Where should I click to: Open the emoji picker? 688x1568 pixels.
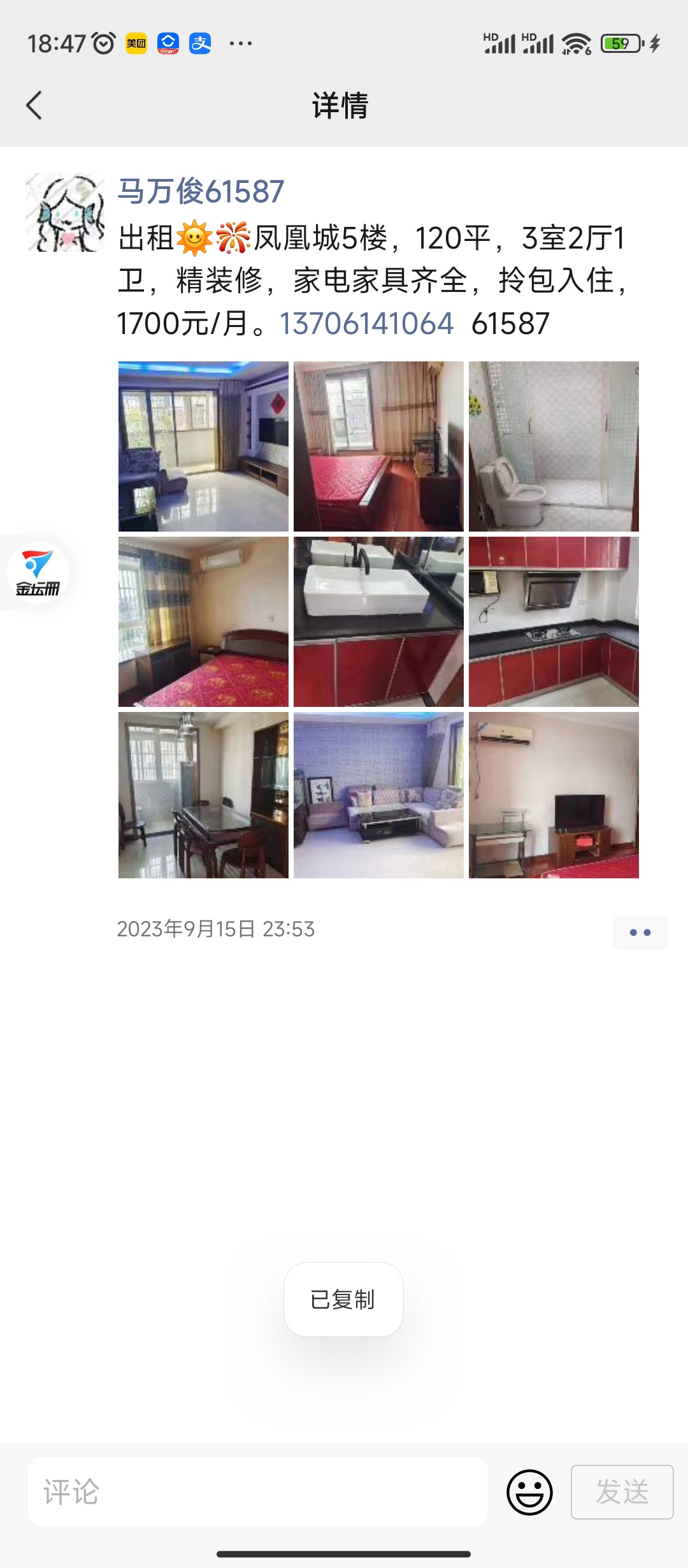pos(529,1492)
